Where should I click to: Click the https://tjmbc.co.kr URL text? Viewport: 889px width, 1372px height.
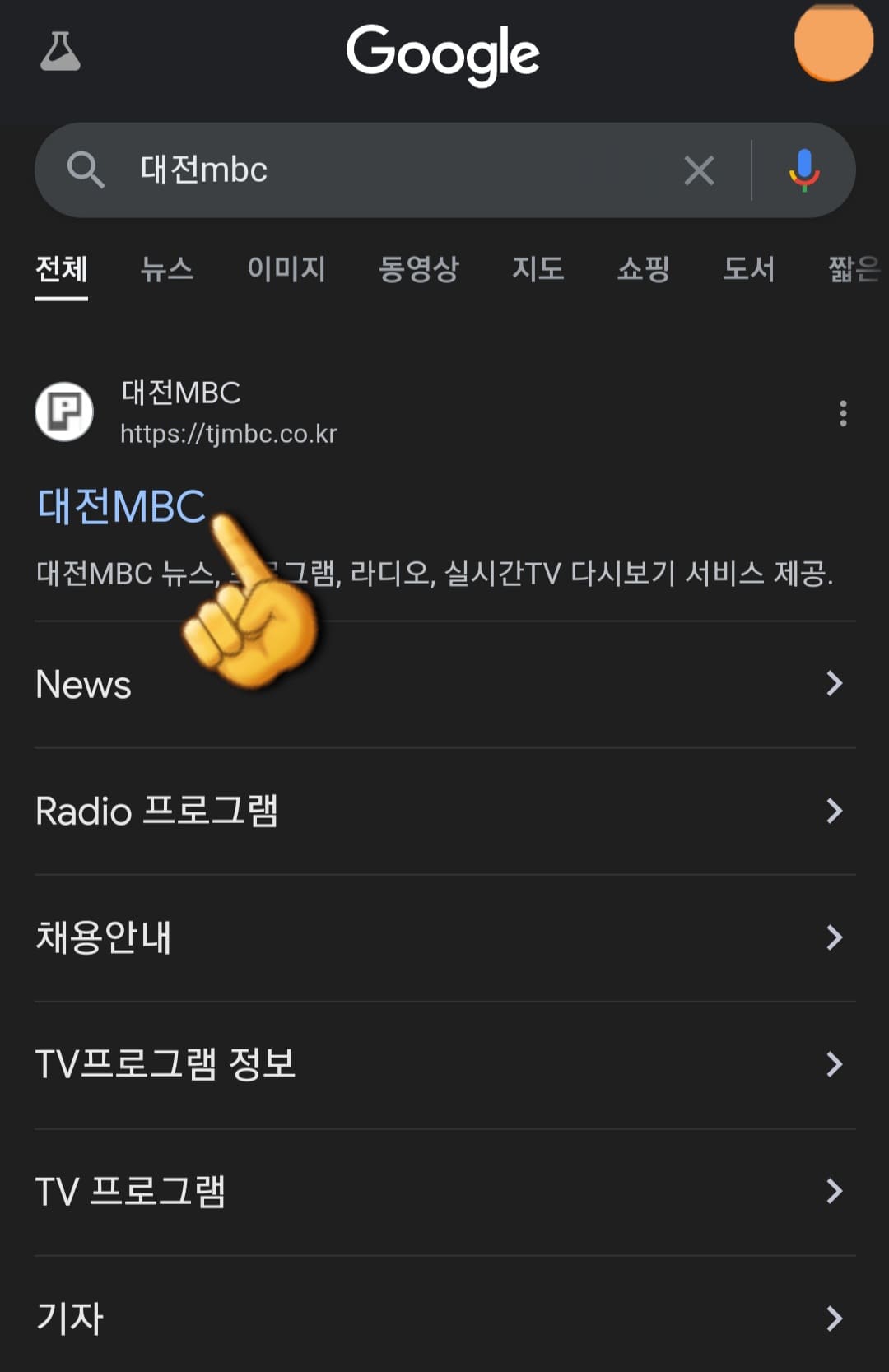[228, 435]
